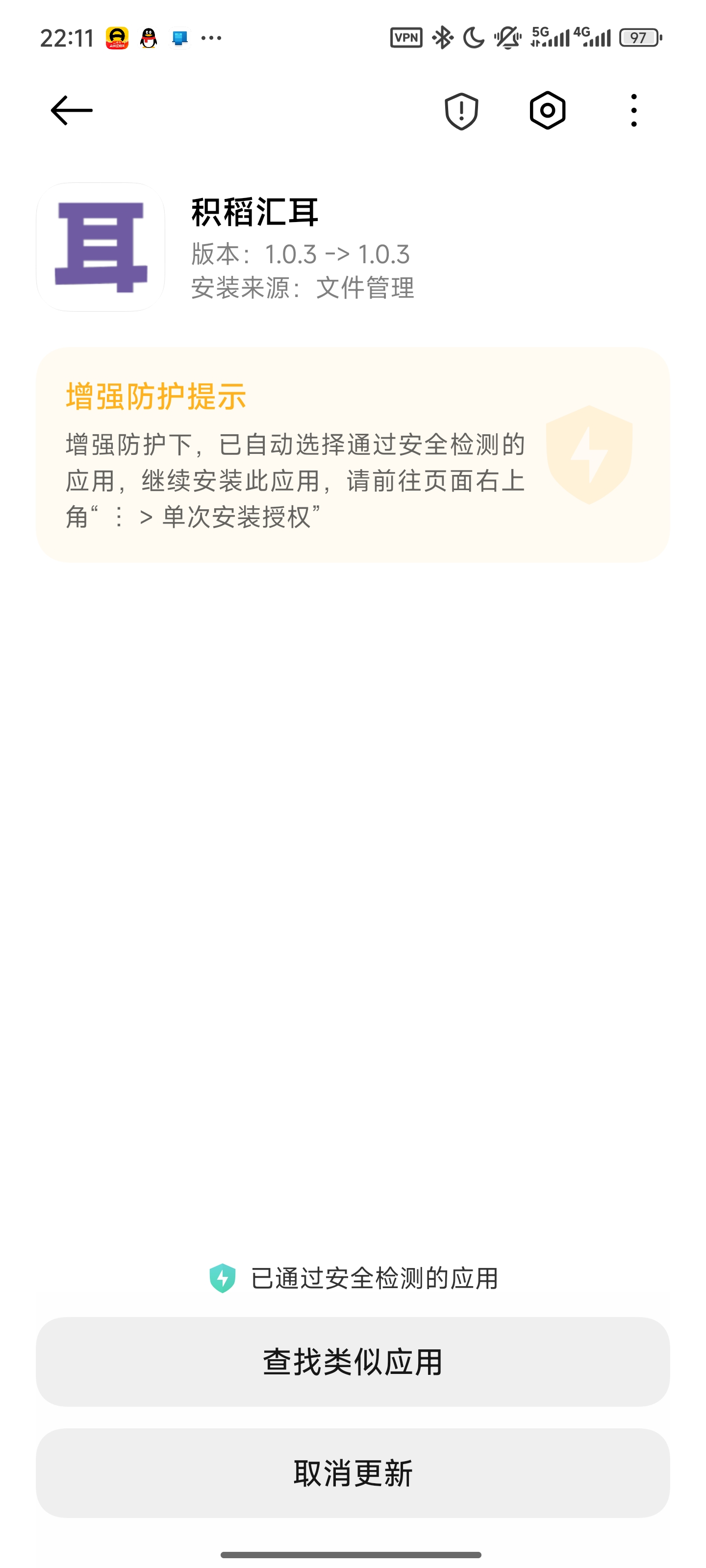Tap the back arrow to exit installer
The image size is (706, 1568).
coord(71,111)
